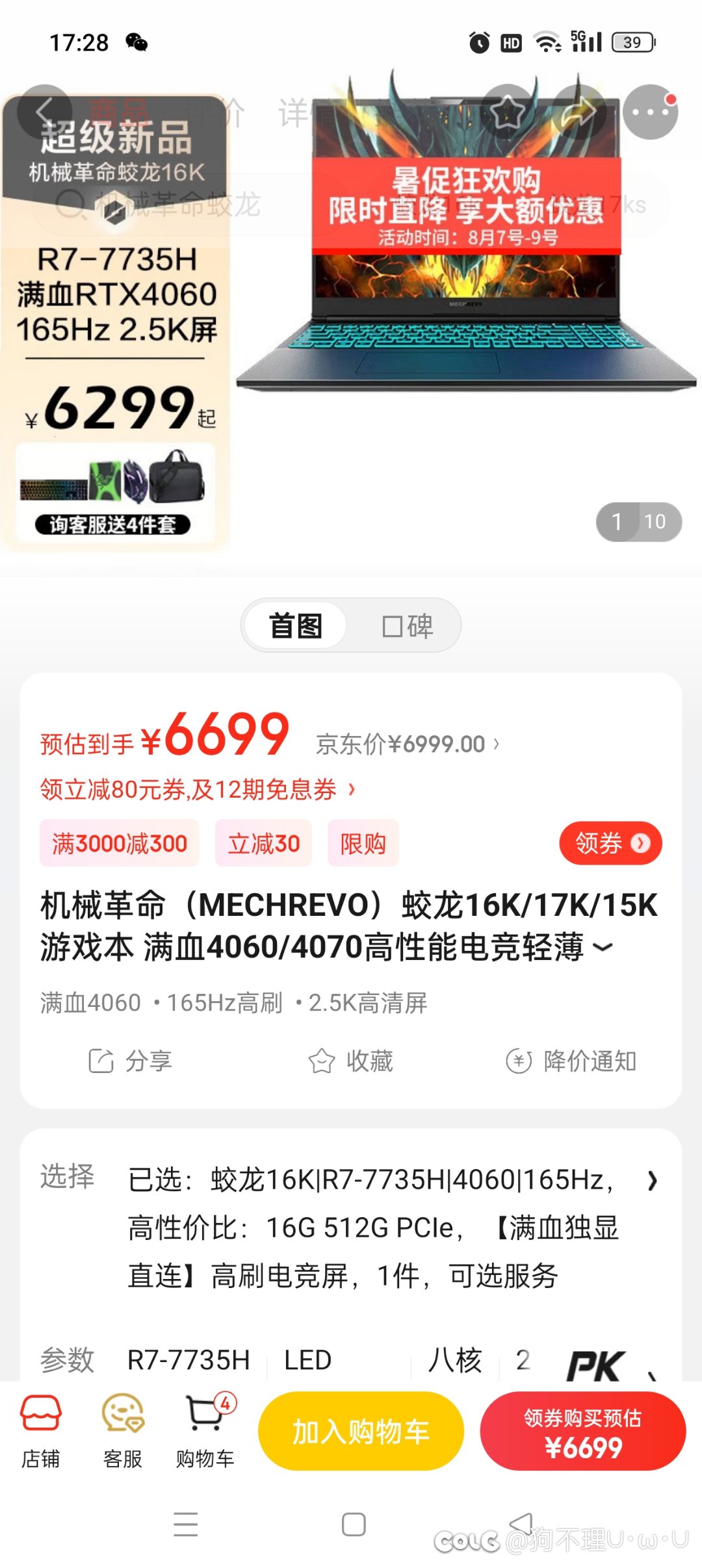Viewport: 702px width, 1568px height.
Task: Switch to the 口碑 tab
Action: [407, 626]
